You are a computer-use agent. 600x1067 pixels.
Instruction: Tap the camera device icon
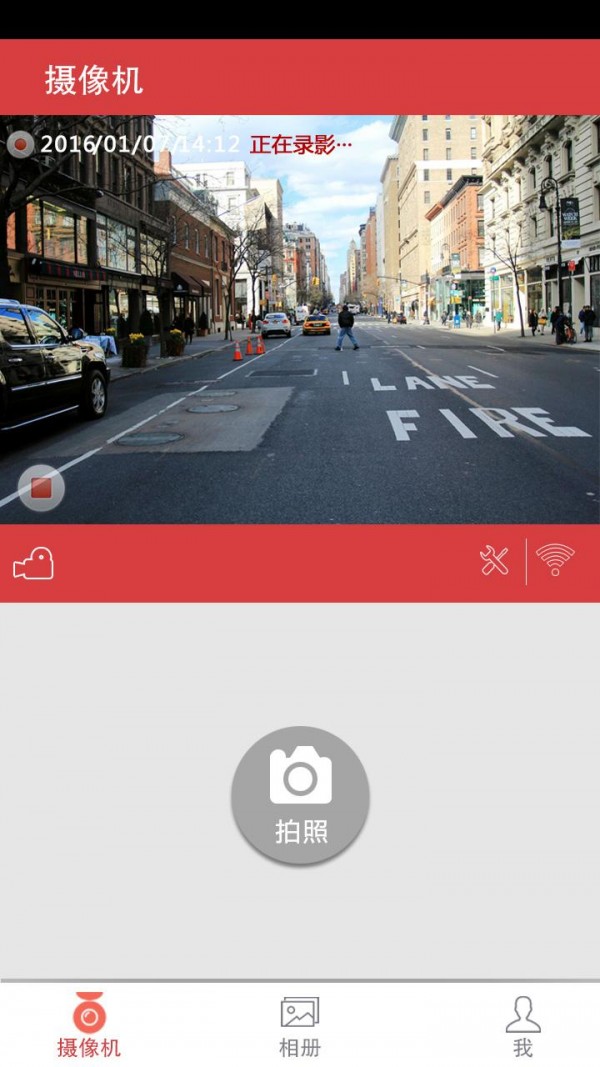point(33,564)
